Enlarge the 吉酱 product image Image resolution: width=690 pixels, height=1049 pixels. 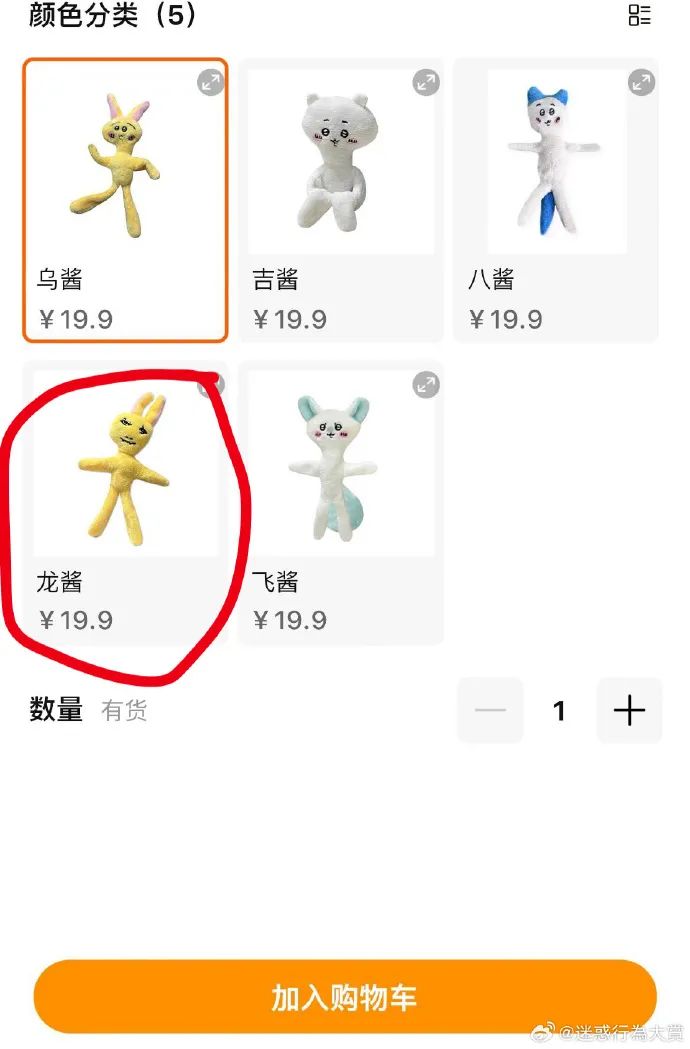tap(426, 83)
